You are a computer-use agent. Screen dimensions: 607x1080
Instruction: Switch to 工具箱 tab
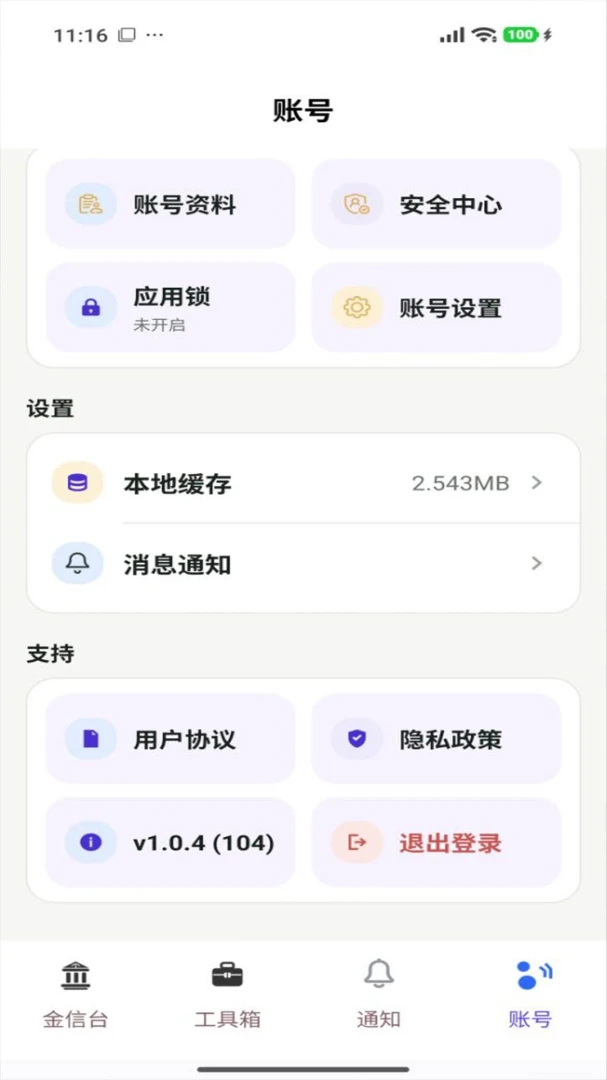(x=227, y=993)
